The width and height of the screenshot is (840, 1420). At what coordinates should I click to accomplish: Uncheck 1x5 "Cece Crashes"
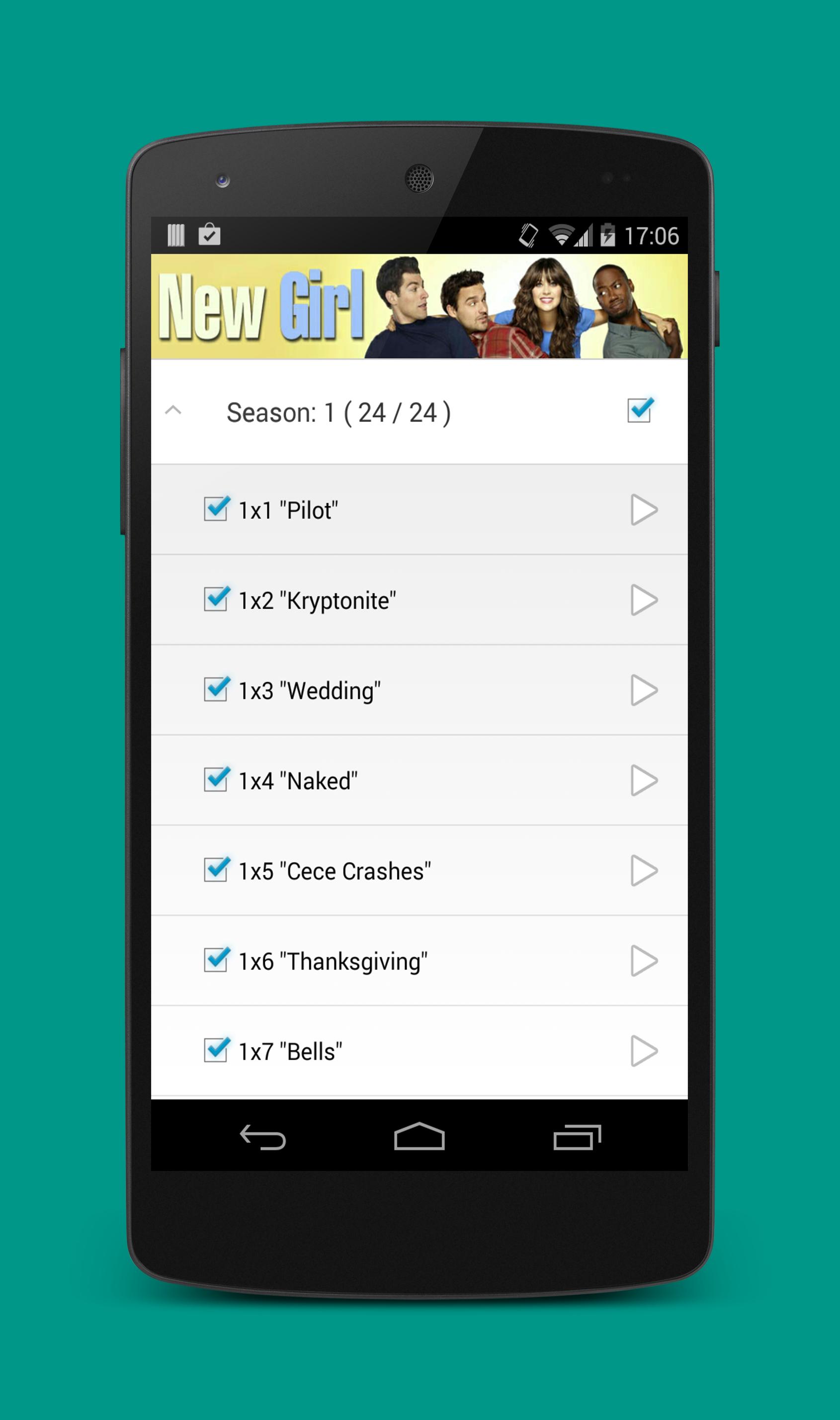pyautogui.click(x=216, y=869)
